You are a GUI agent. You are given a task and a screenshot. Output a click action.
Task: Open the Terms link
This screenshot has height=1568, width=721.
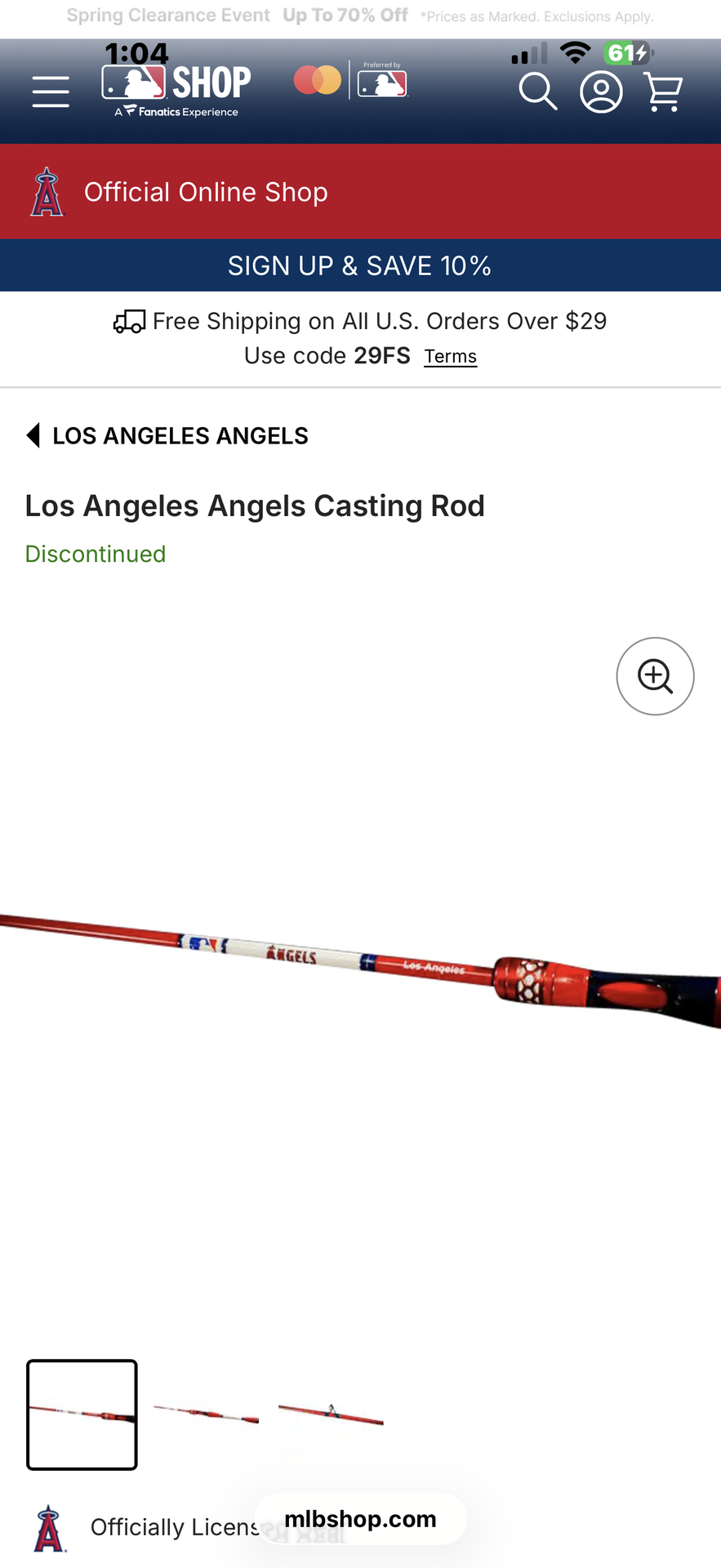pos(450,356)
